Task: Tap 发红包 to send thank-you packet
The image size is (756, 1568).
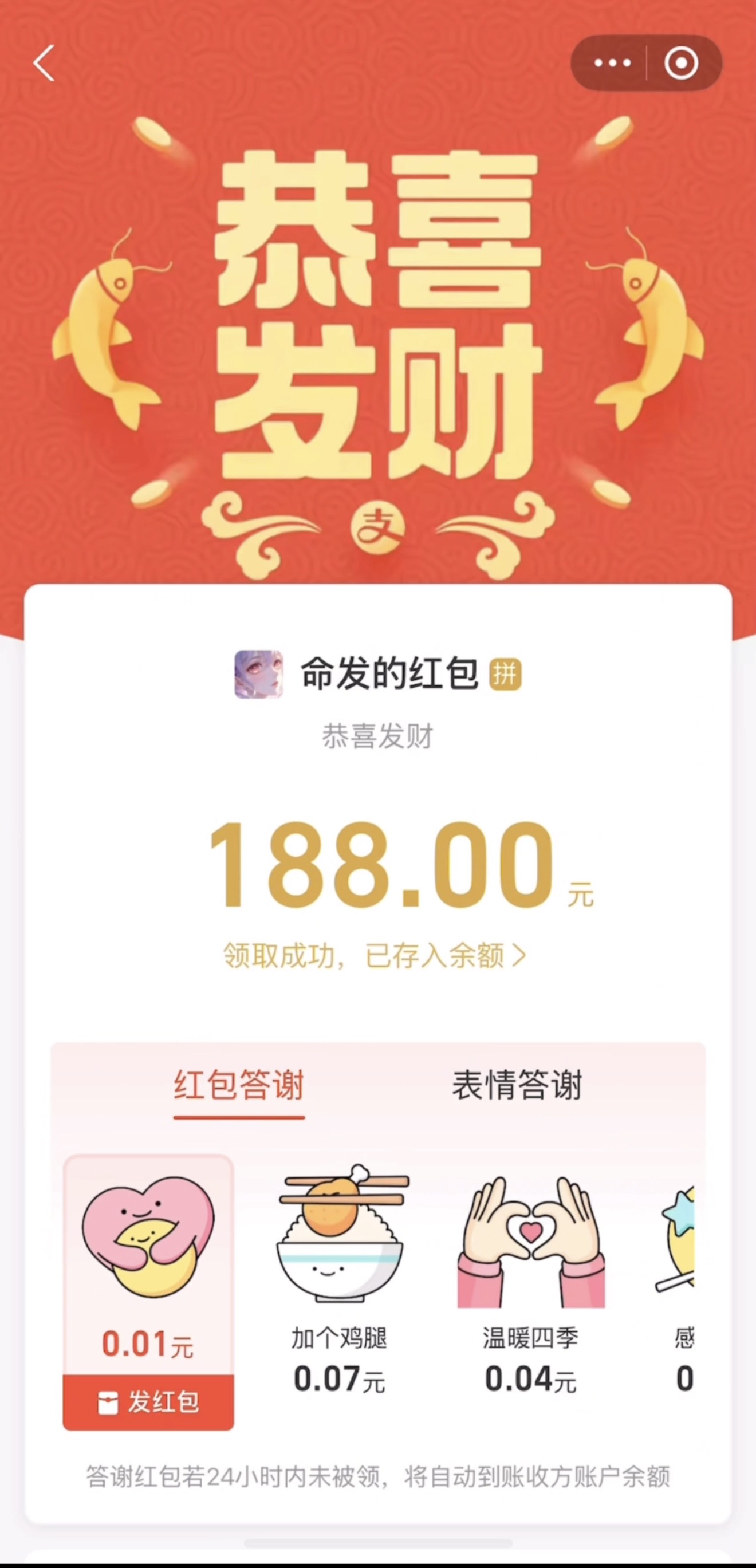Action: tap(148, 1402)
